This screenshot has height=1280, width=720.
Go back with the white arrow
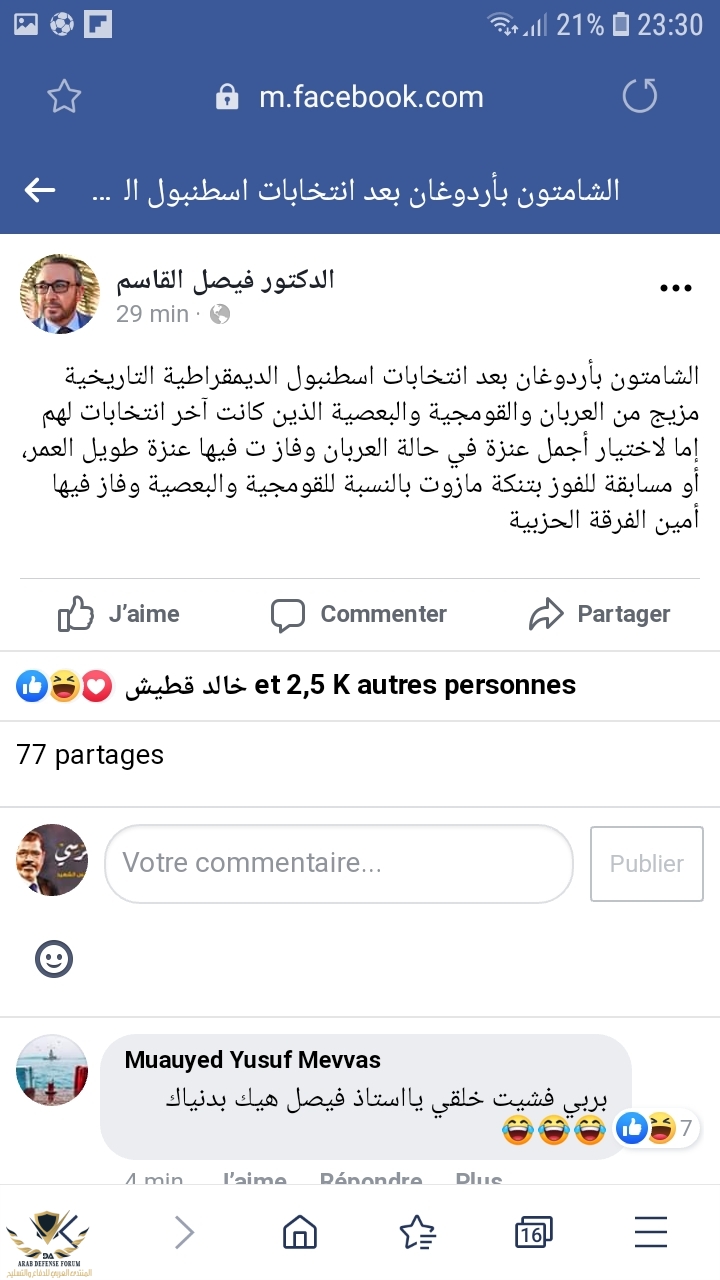(x=40, y=190)
